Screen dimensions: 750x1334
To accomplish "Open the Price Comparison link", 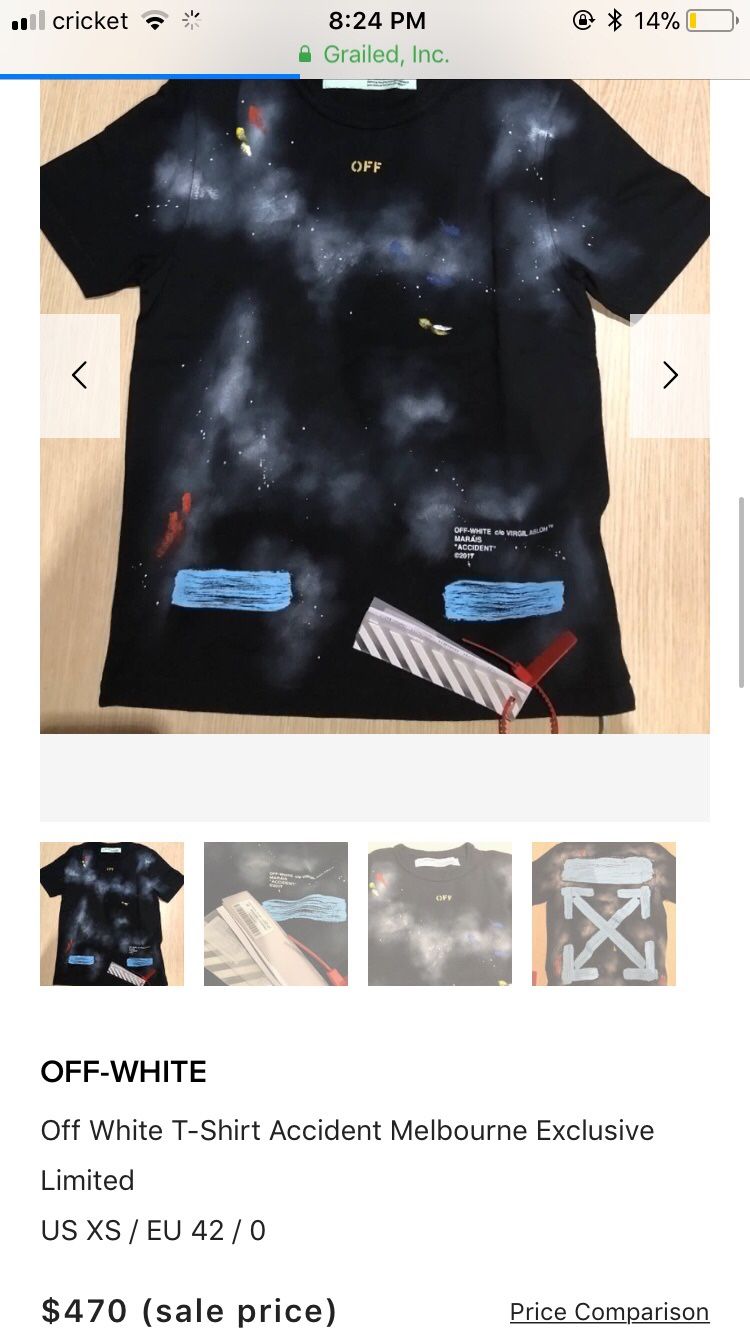I will coord(609,1312).
